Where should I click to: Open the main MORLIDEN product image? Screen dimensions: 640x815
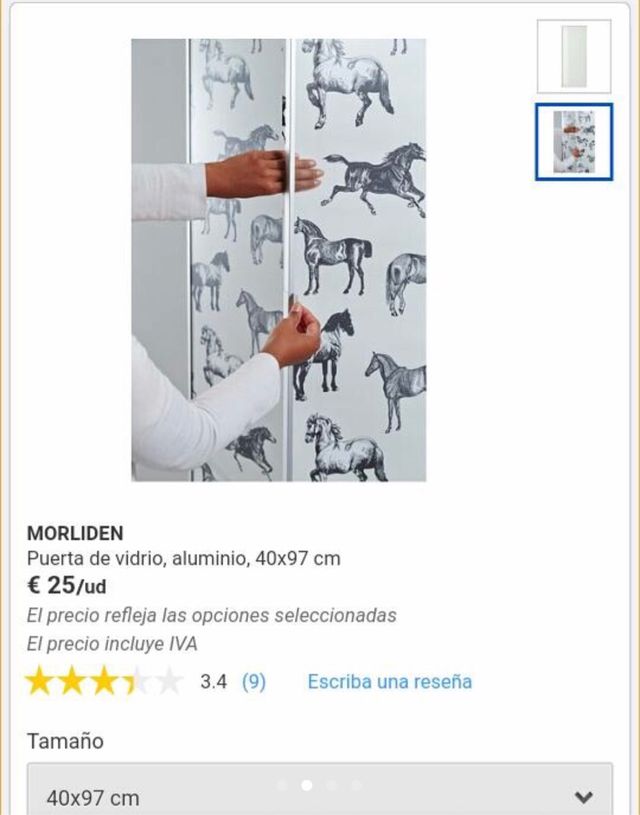tap(279, 260)
